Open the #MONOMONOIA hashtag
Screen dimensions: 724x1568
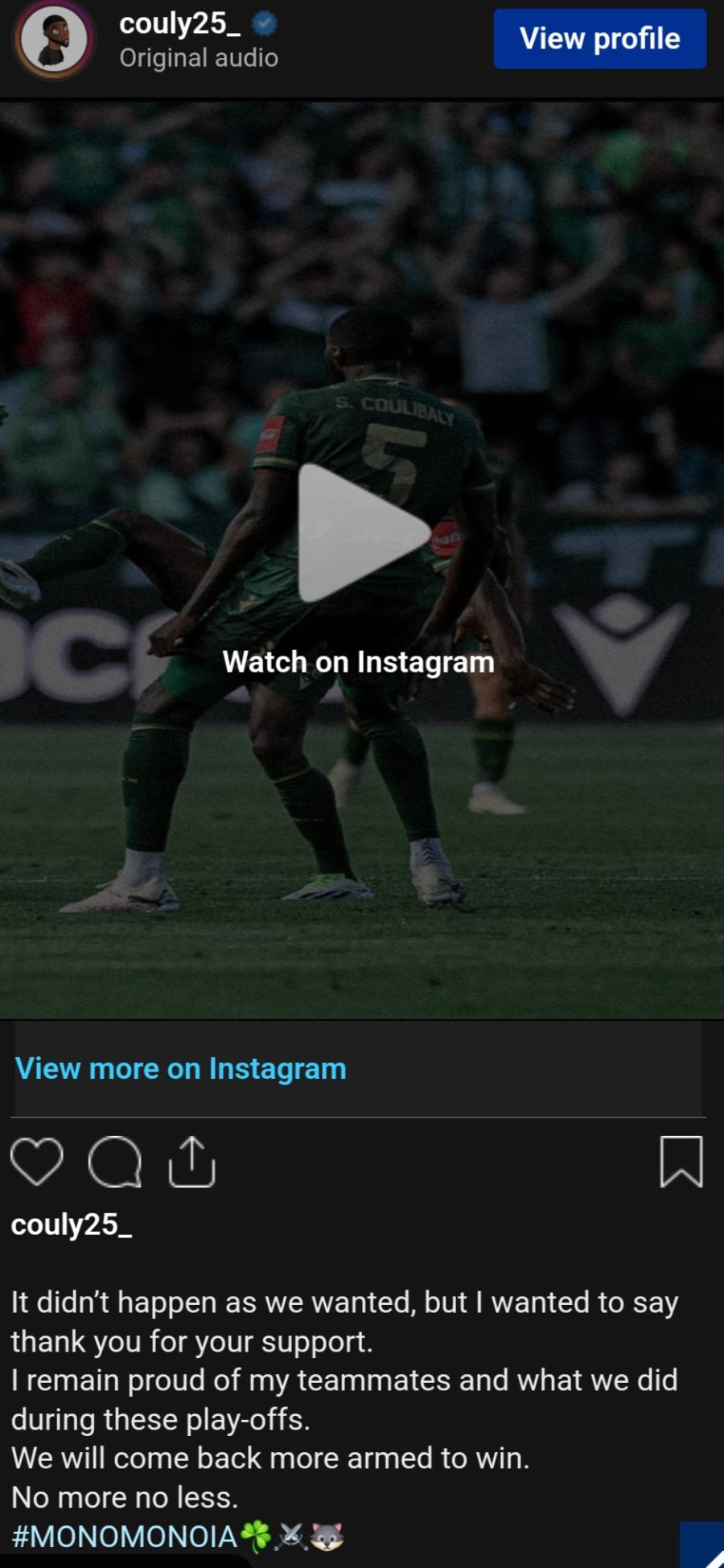125,1536
